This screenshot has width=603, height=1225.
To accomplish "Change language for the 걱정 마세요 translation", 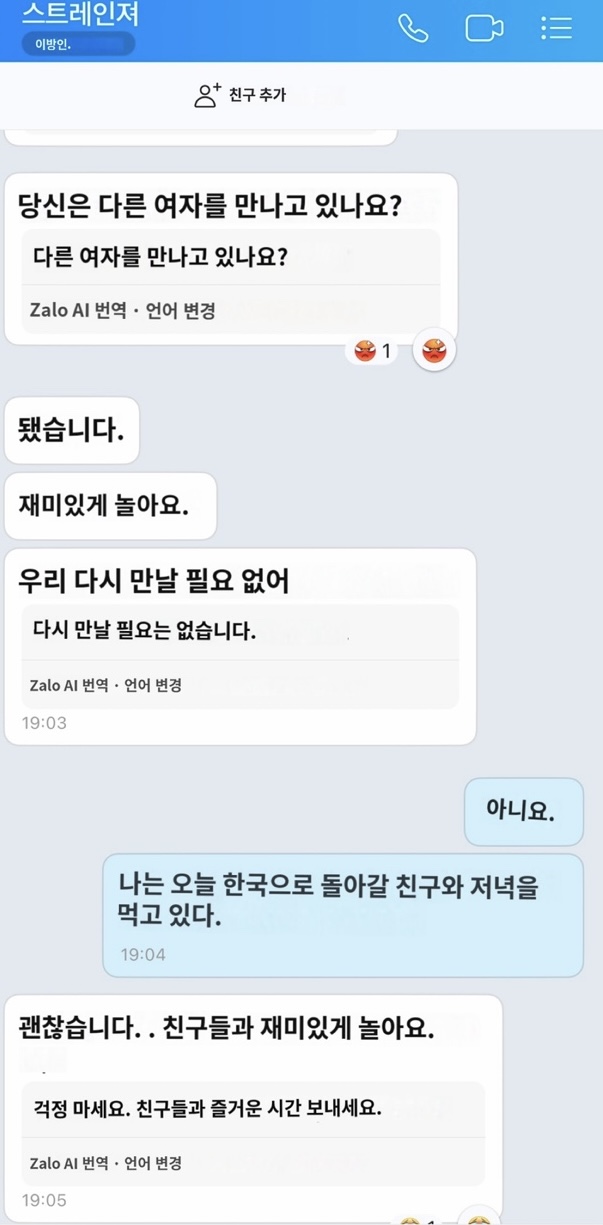I will 153,1163.
